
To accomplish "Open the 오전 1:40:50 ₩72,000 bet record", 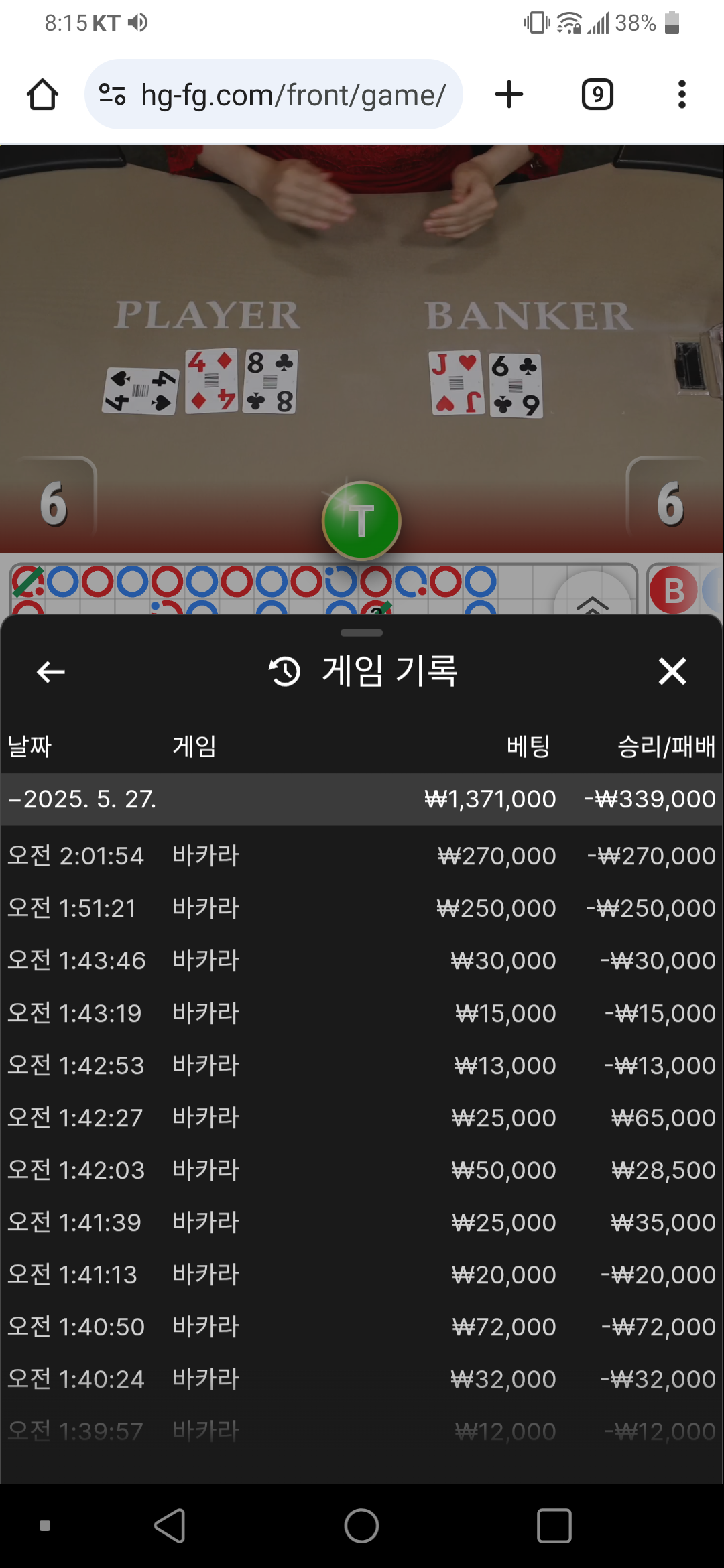I will [x=362, y=1327].
